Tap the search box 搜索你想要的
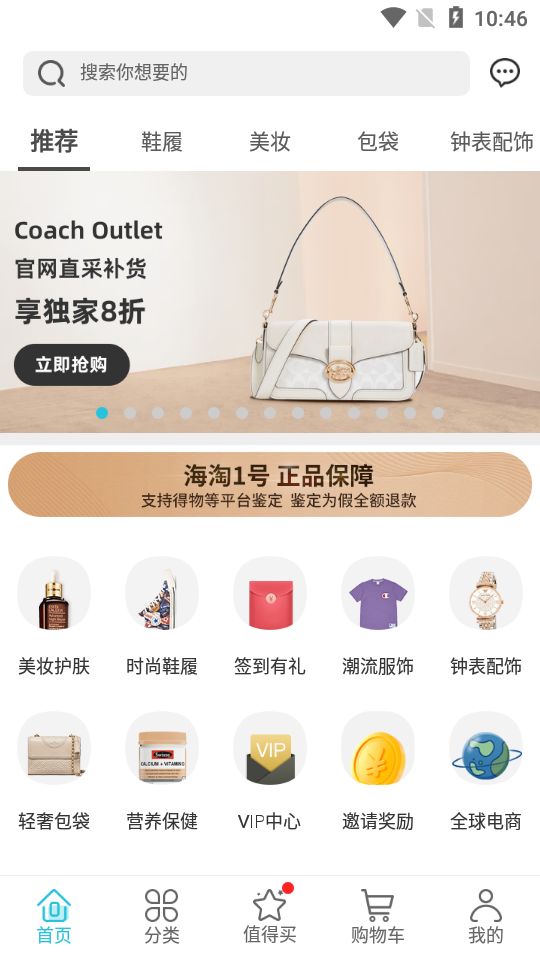The image size is (540, 960). pyautogui.click(x=246, y=73)
